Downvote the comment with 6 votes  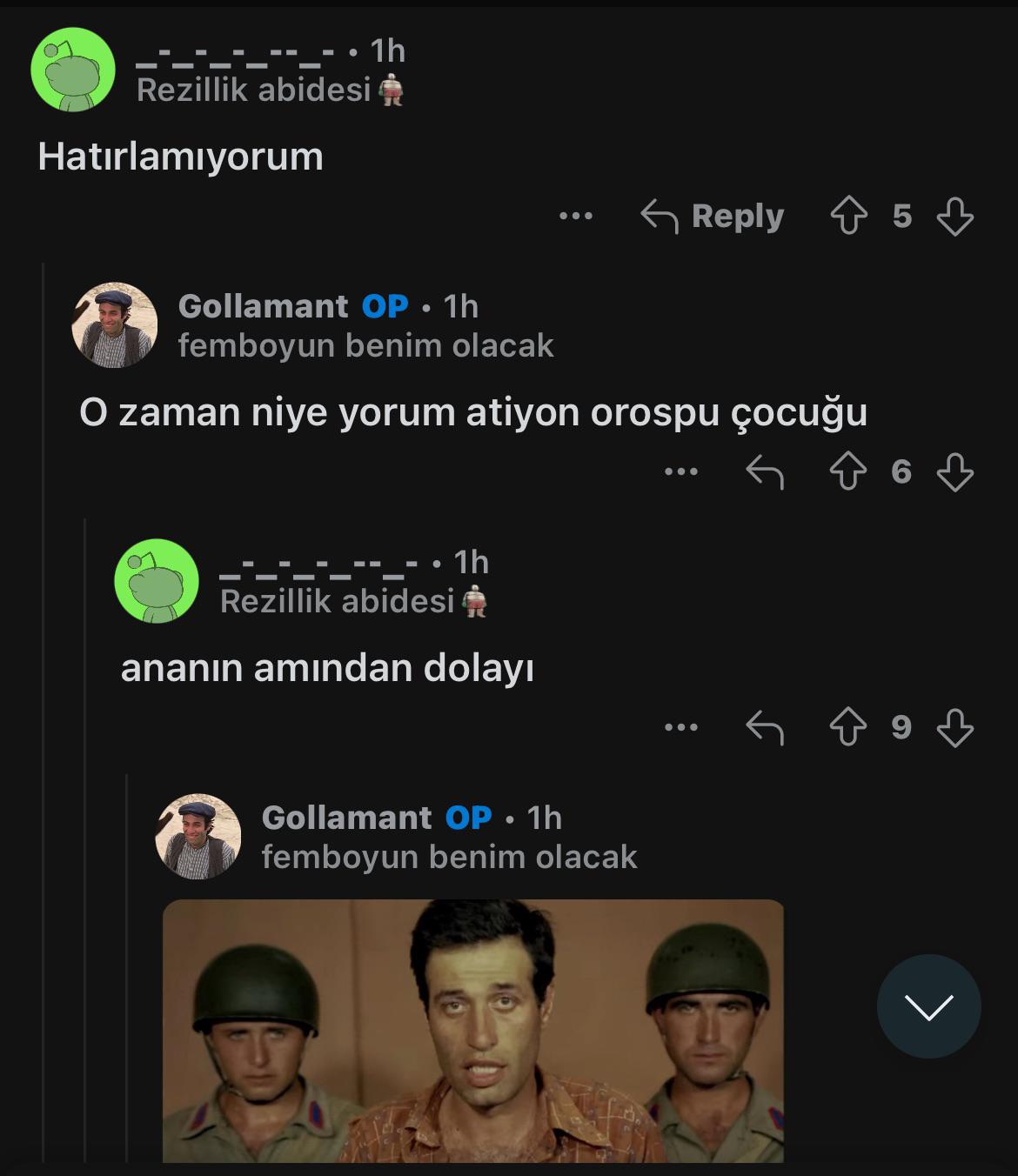[x=954, y=471]
